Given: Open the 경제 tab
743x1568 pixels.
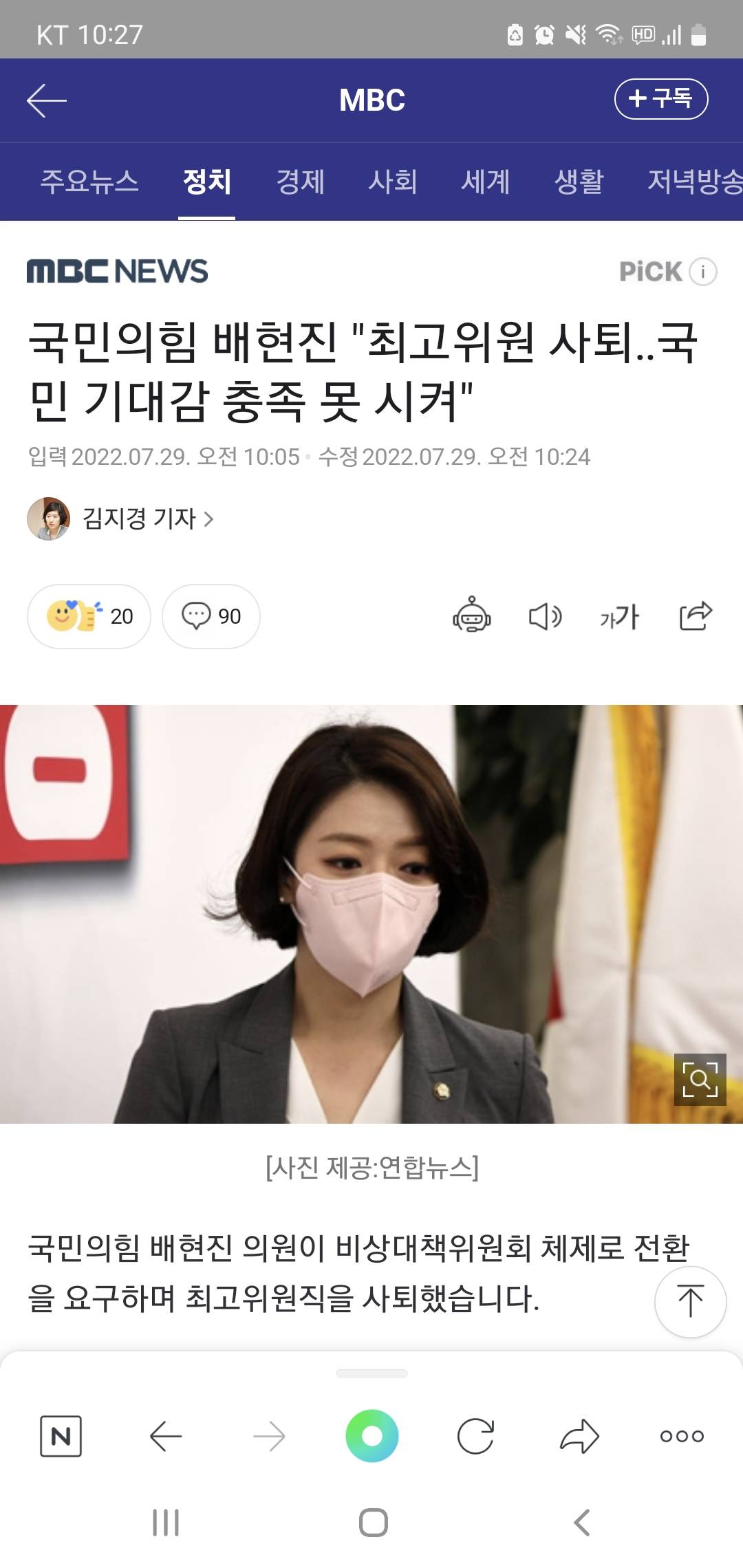Looking at the screenshot, I should (300, 182).
